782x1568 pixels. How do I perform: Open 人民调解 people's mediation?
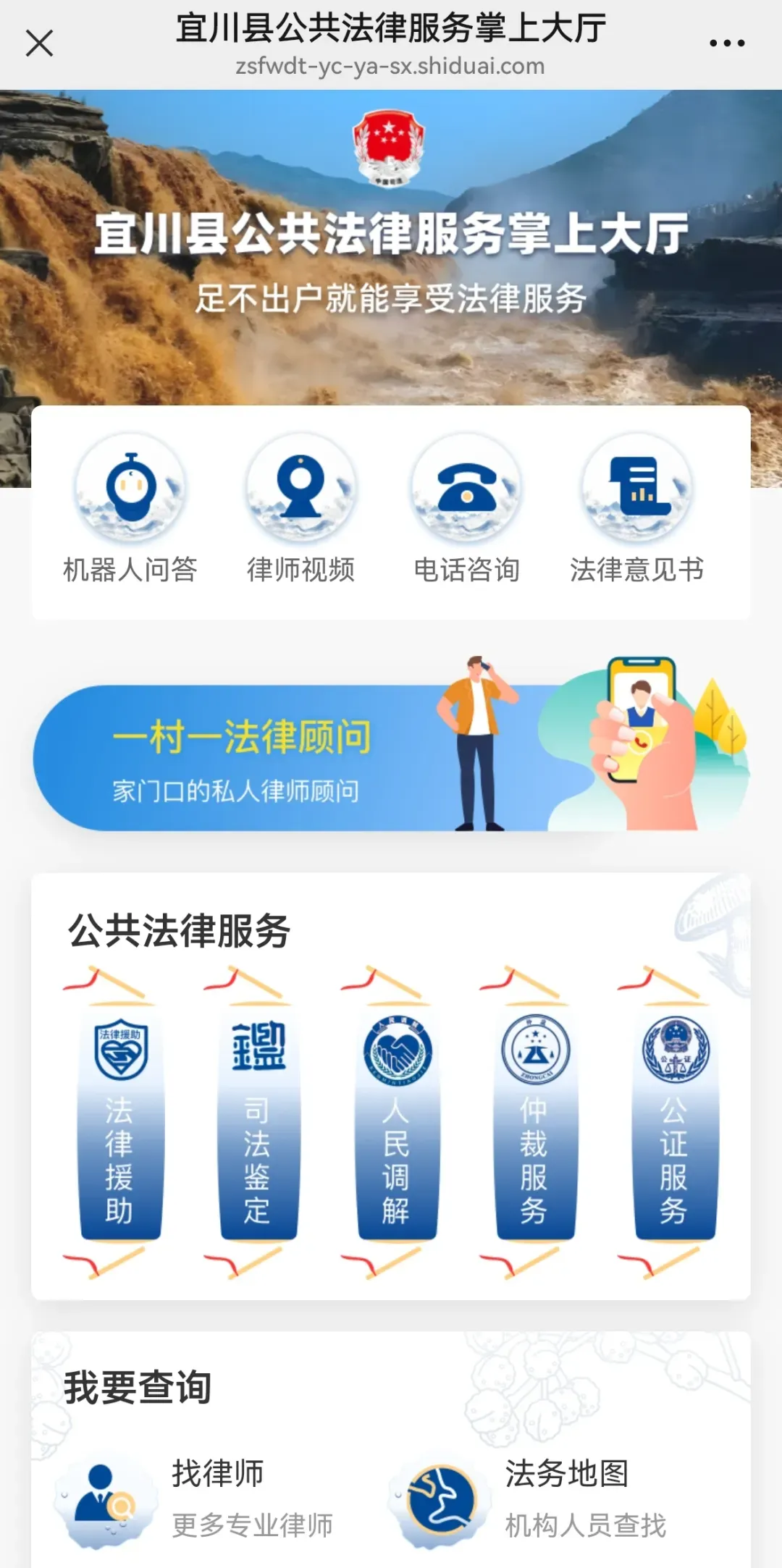pos(397,1124)
